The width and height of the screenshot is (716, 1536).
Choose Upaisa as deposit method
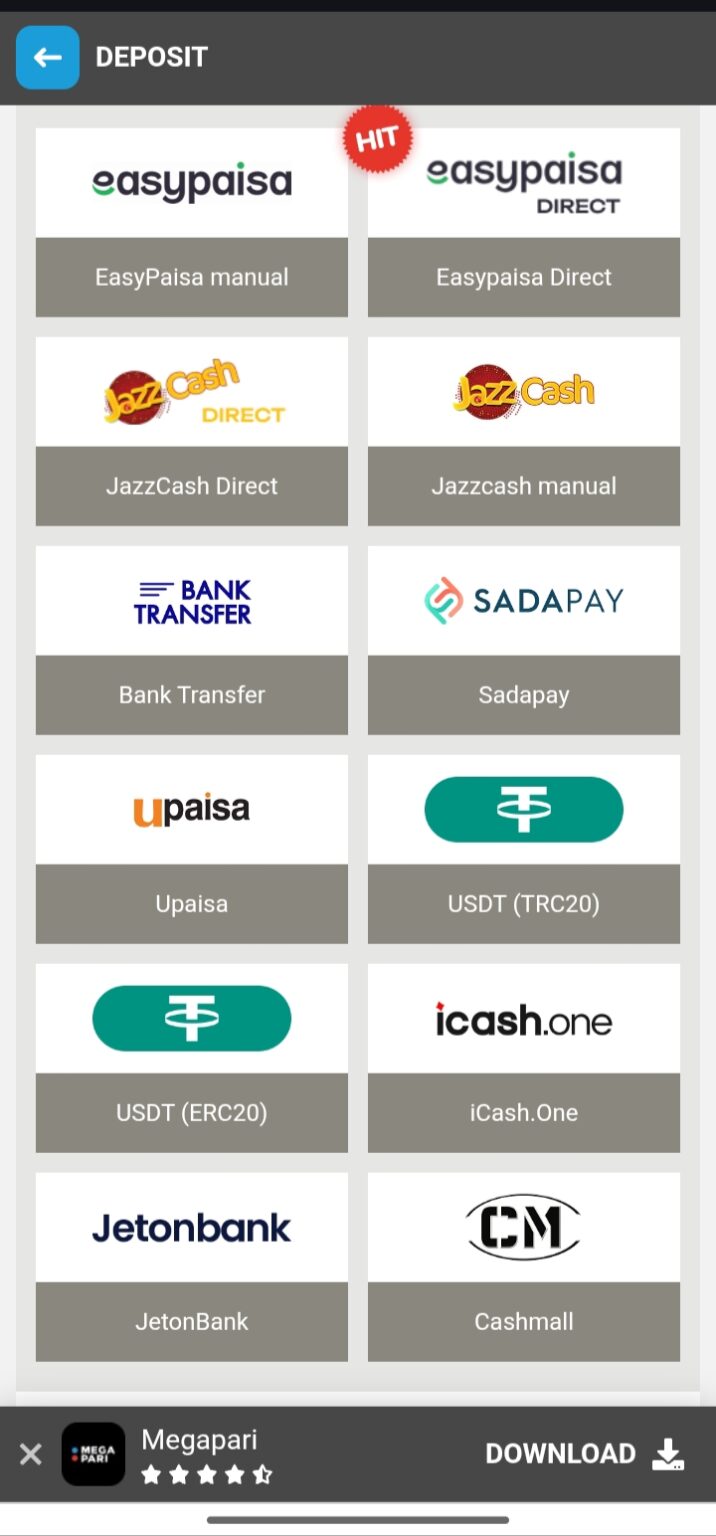point(192,849)
